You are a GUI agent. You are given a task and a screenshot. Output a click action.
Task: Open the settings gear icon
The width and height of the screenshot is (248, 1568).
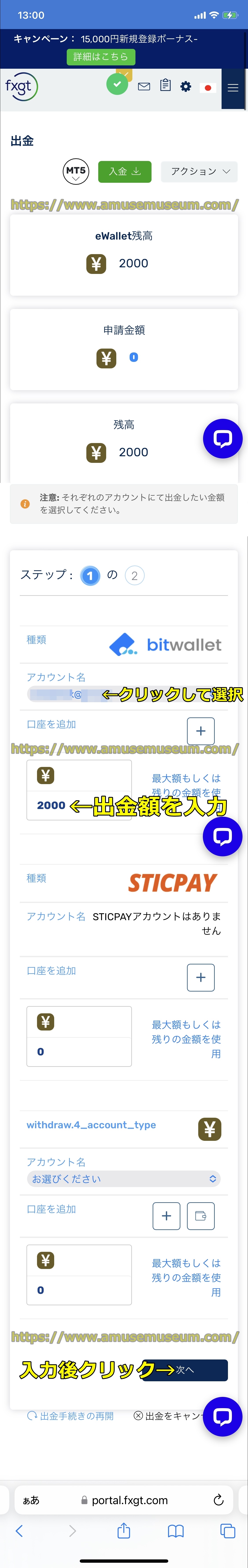[186, 87]
